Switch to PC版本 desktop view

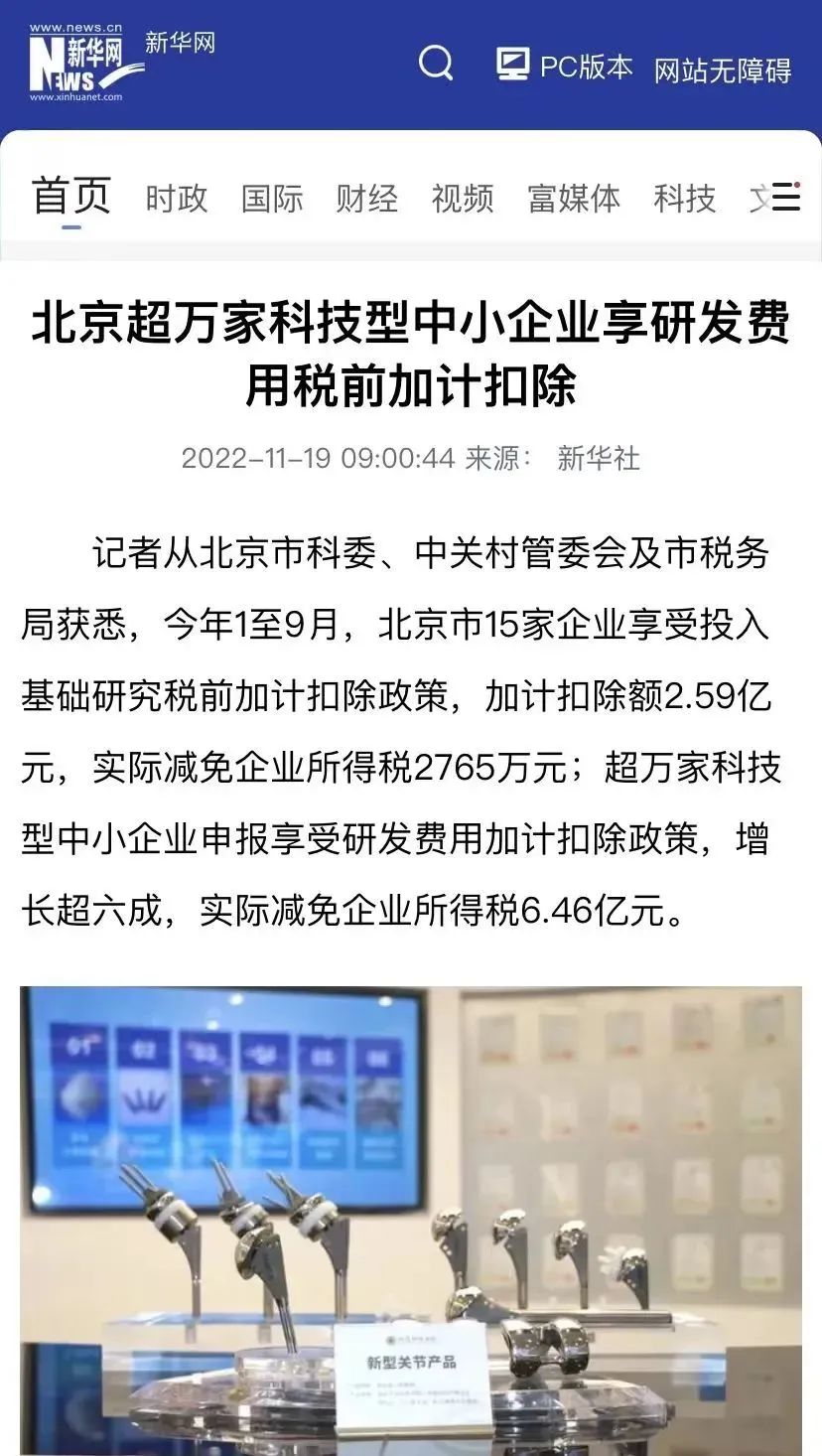point(565,66)
